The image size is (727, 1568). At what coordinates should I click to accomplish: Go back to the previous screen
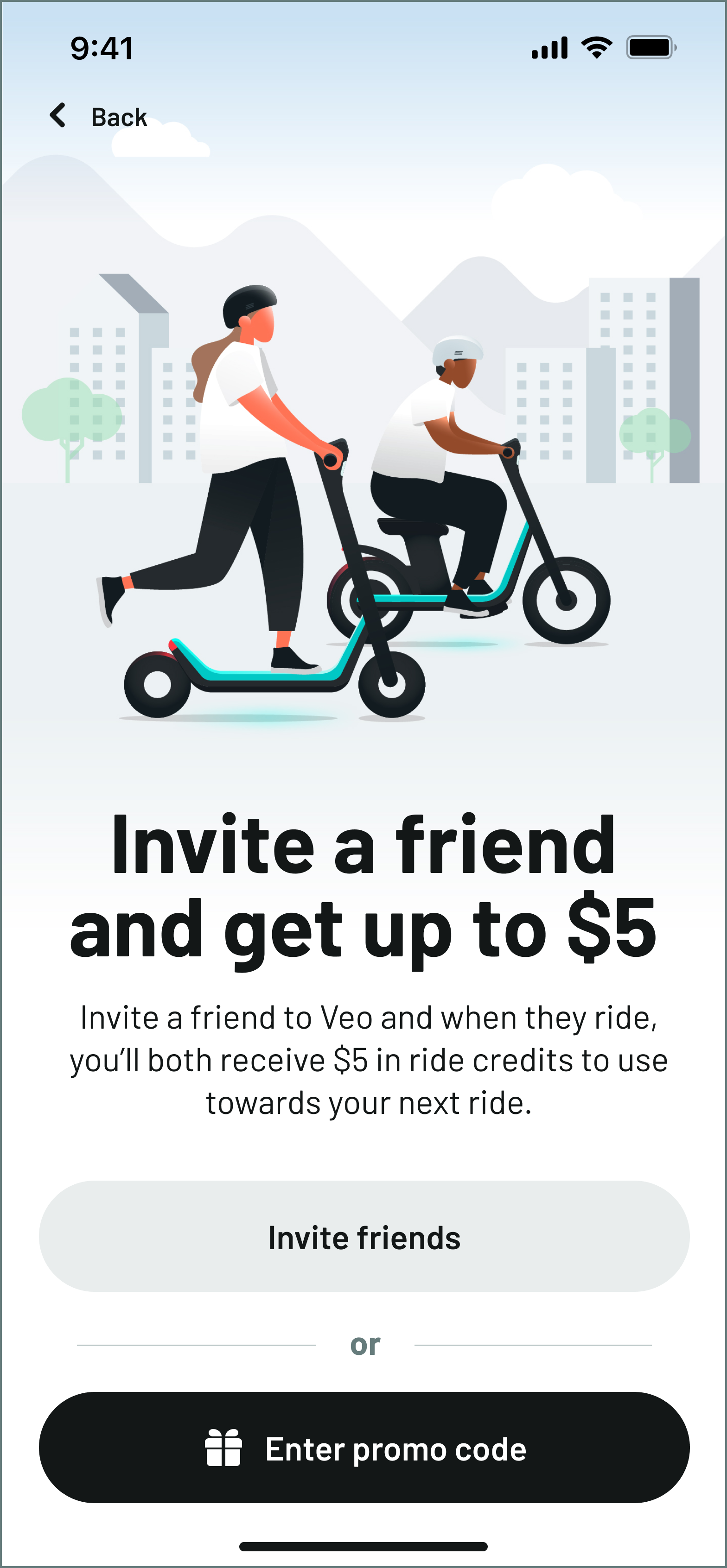click(x=97, y=116)
